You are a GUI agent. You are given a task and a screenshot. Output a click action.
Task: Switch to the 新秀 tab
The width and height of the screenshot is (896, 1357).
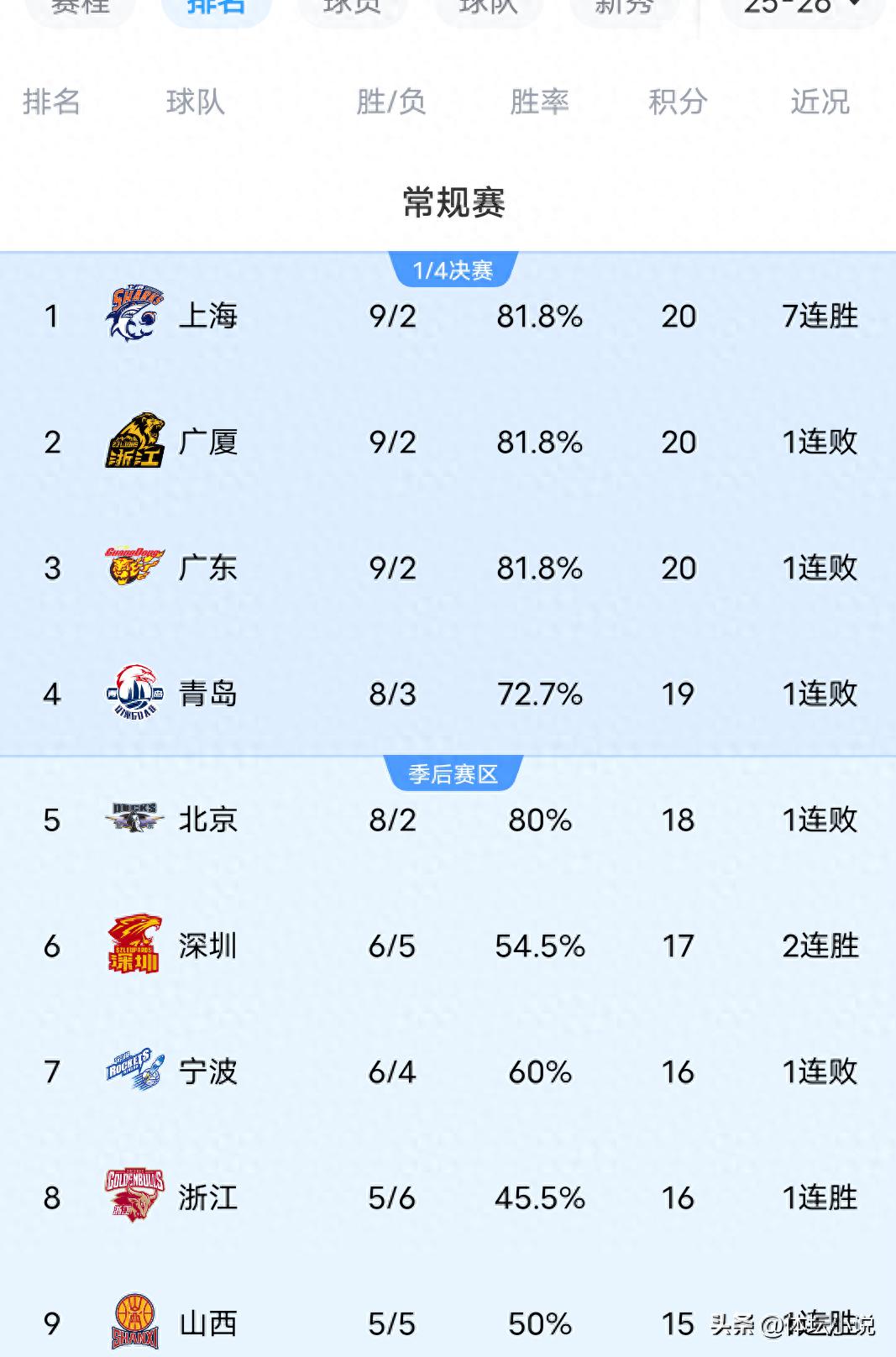(x=624, y=8)
